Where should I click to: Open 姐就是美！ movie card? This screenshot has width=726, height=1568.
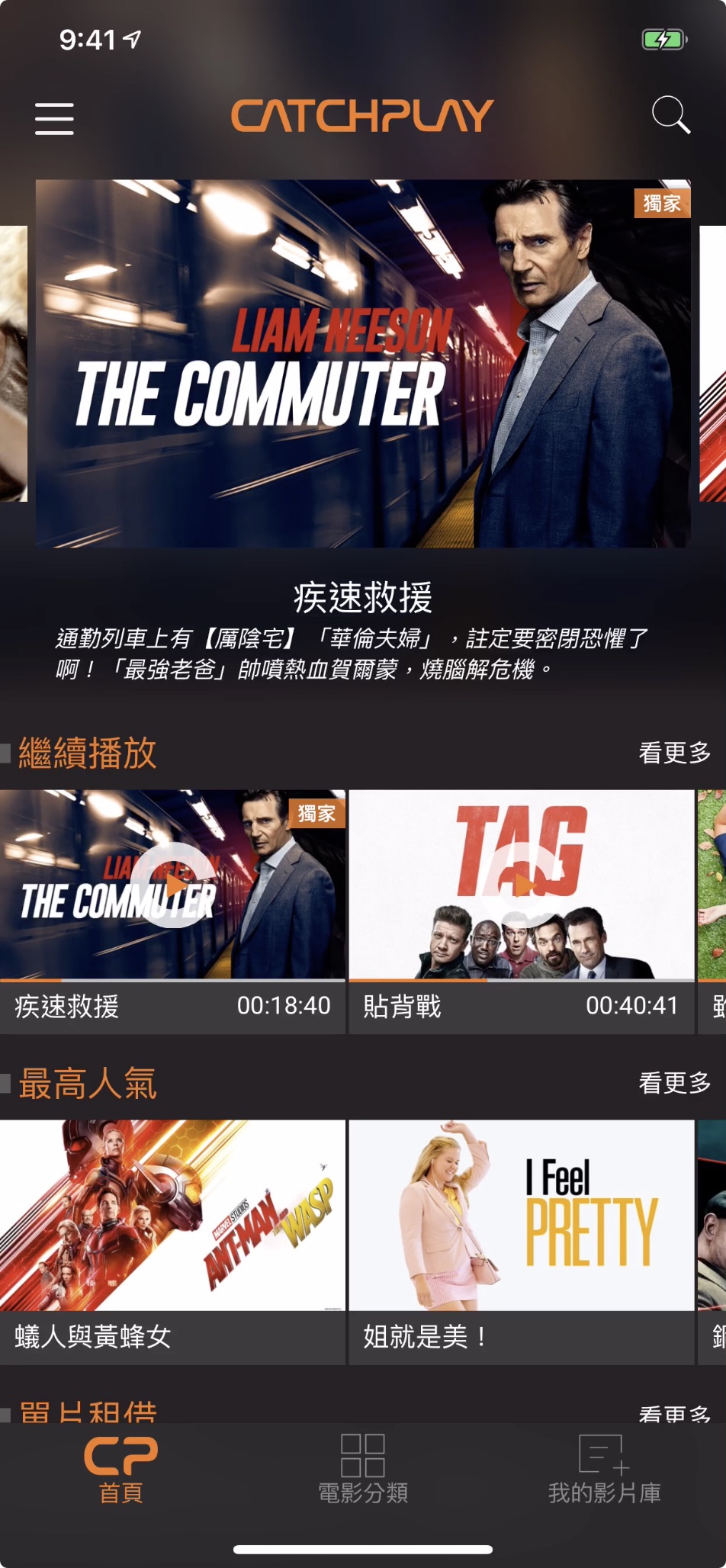pyautogui.click(x=522, y=1239)
